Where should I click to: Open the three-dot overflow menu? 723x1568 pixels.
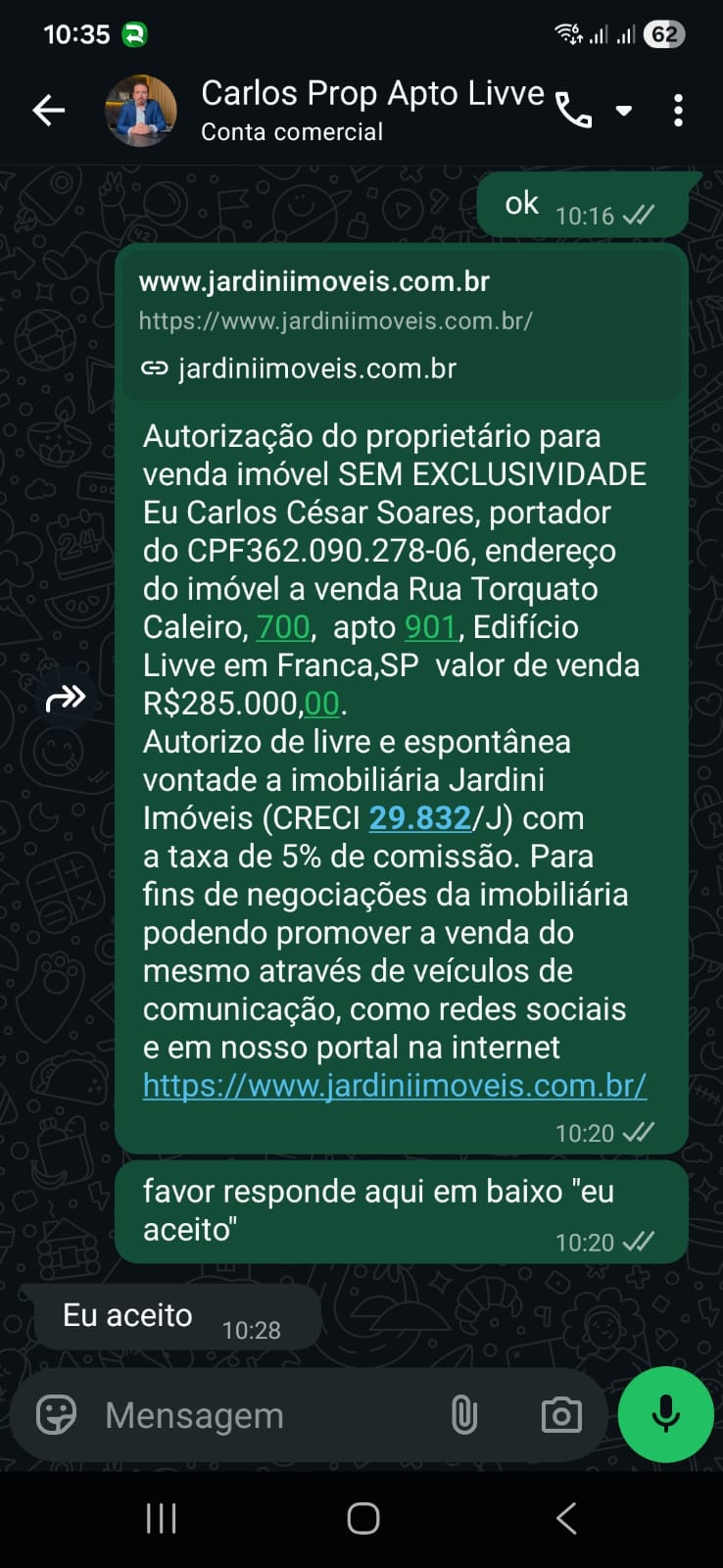pos(678,111)
